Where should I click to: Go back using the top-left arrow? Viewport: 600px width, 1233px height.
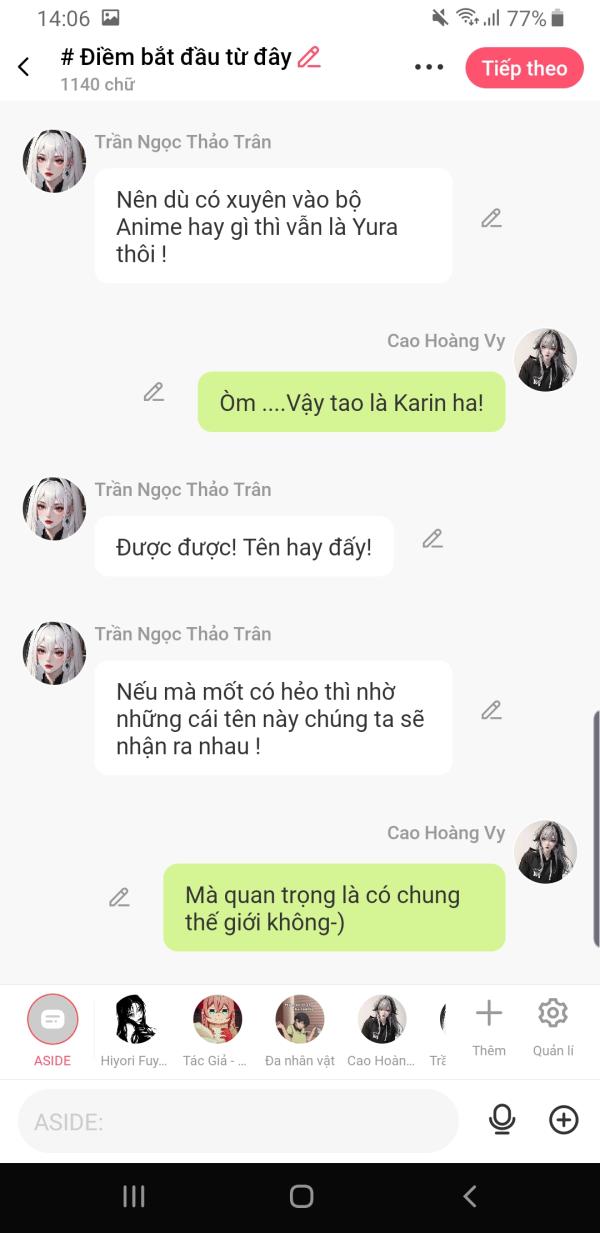point(24,68)
